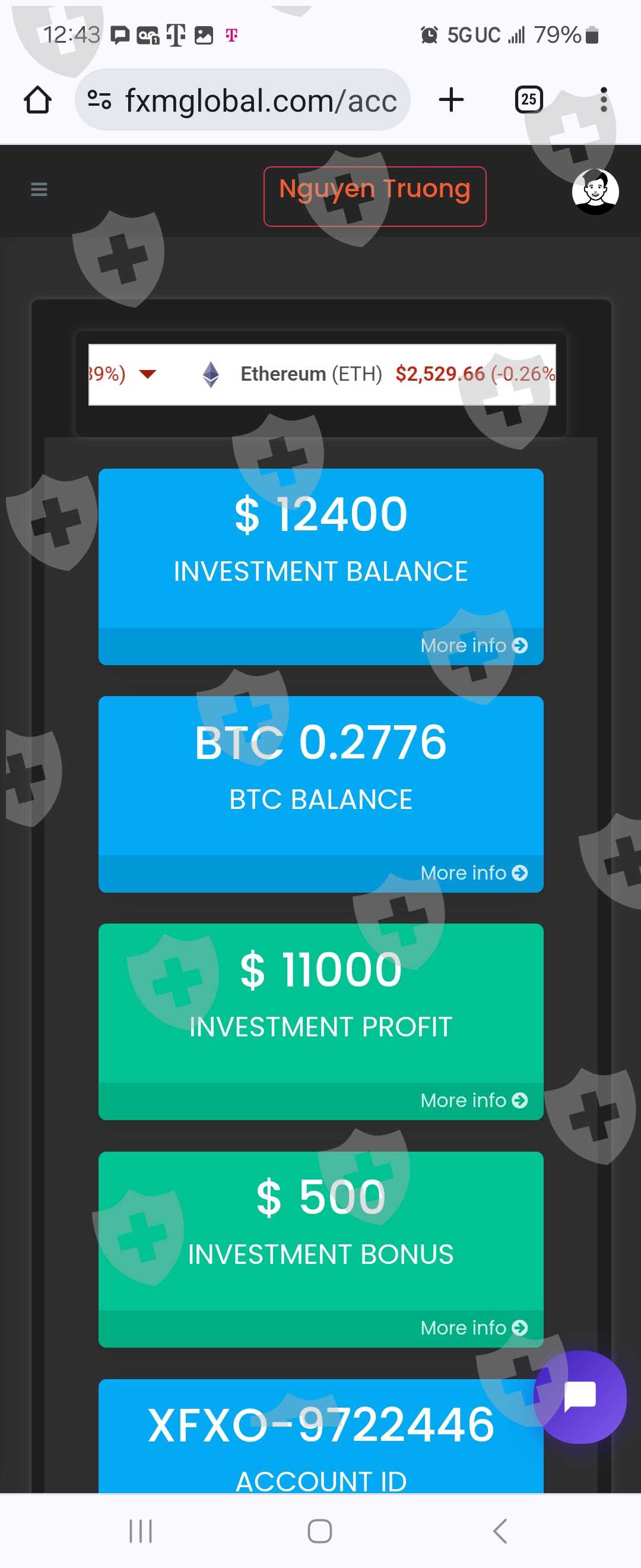Screen dimensions: 641x1568
Task: Open the profile avatar menu
Action: coord(595,192)
